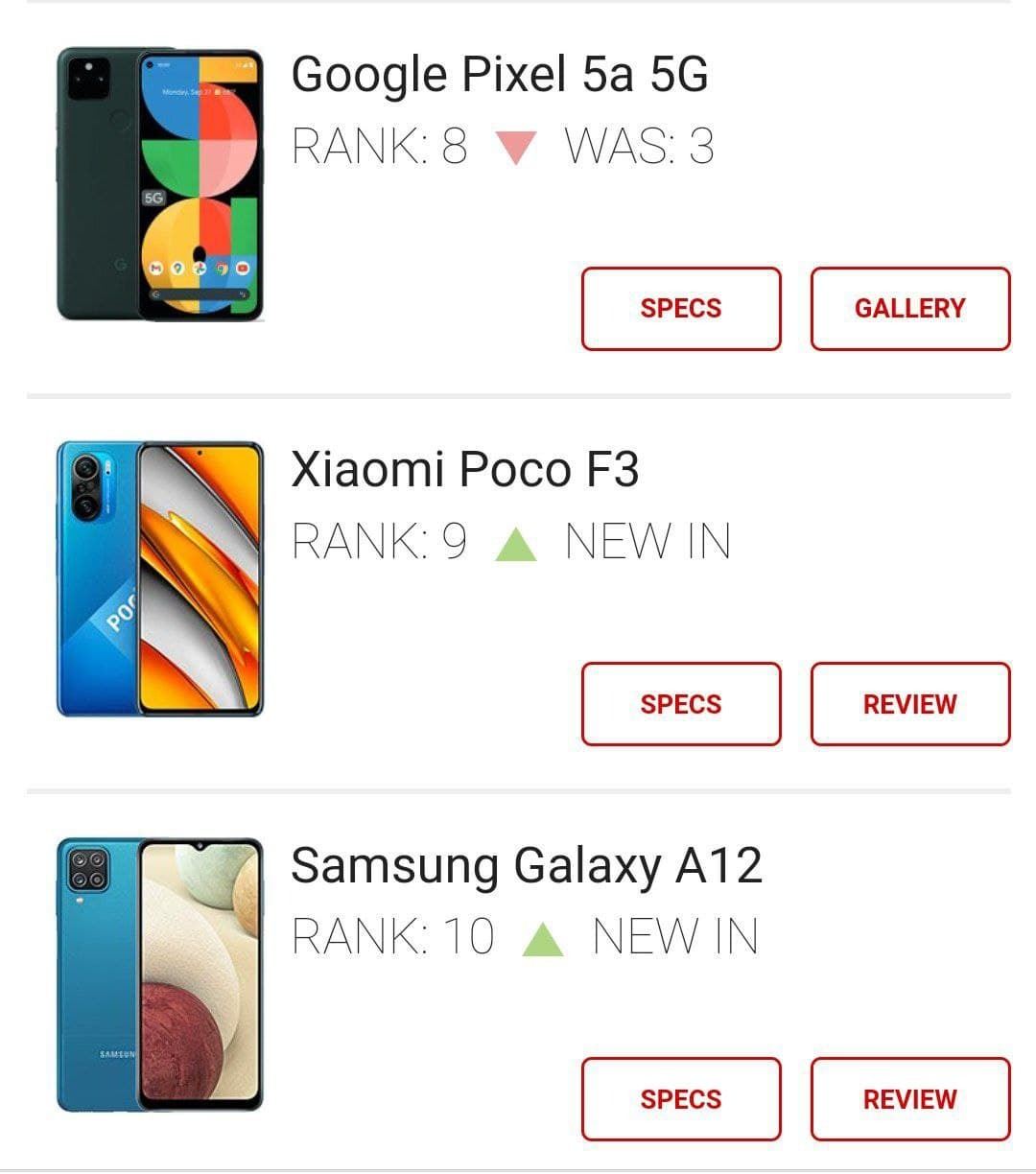
Task: Open specs for Google Pixel 5a 5G
Action: pos(681,309)
